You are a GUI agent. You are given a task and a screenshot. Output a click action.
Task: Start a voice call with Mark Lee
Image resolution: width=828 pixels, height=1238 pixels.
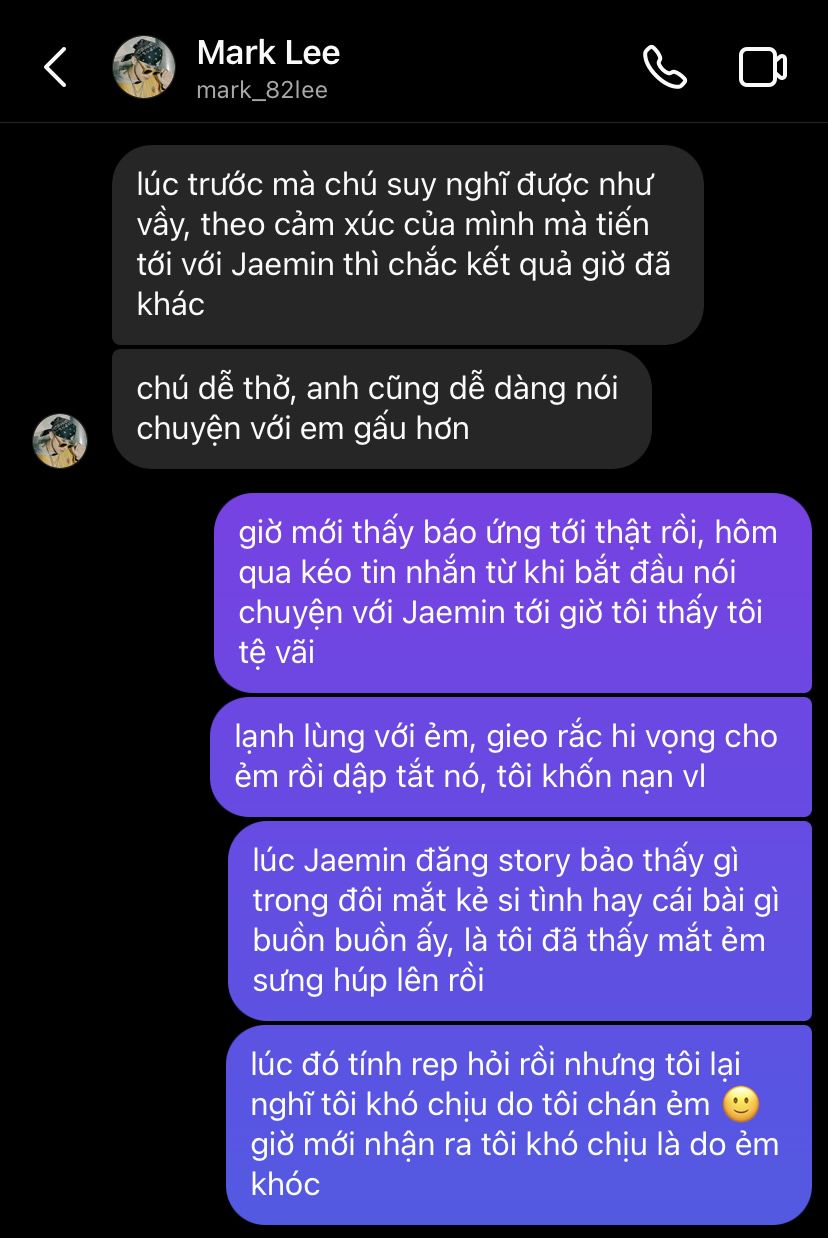663,67
